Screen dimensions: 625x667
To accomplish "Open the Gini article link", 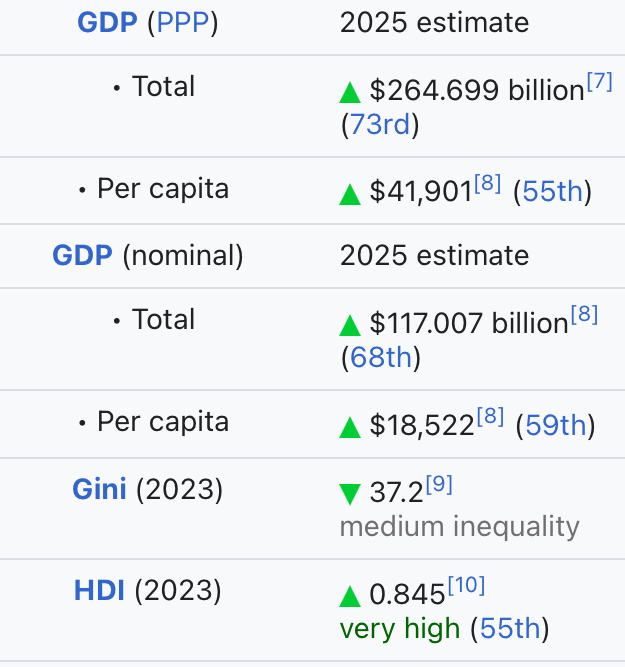I will click(99, 489).
